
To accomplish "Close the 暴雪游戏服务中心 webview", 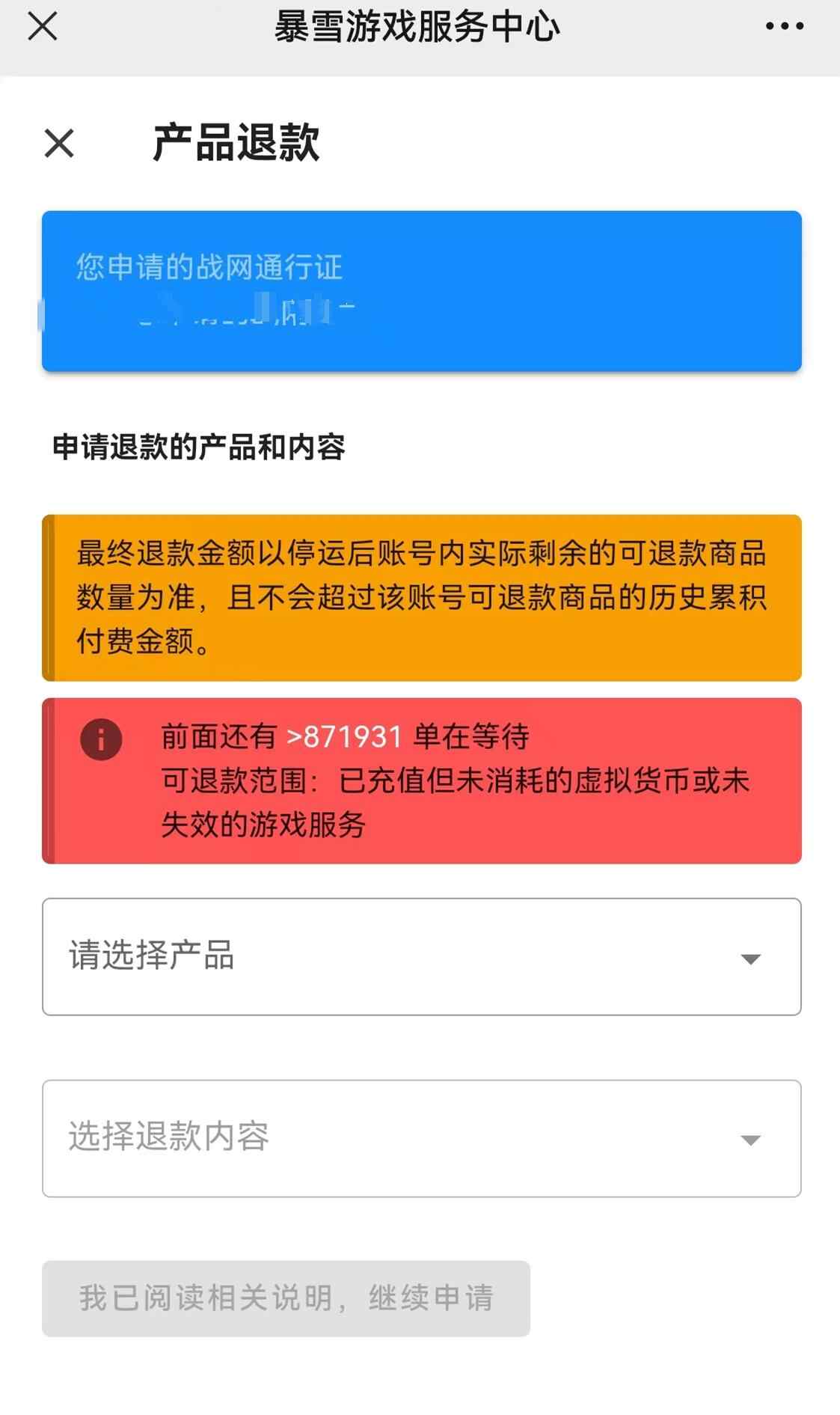I will click(x=43, y=26).
